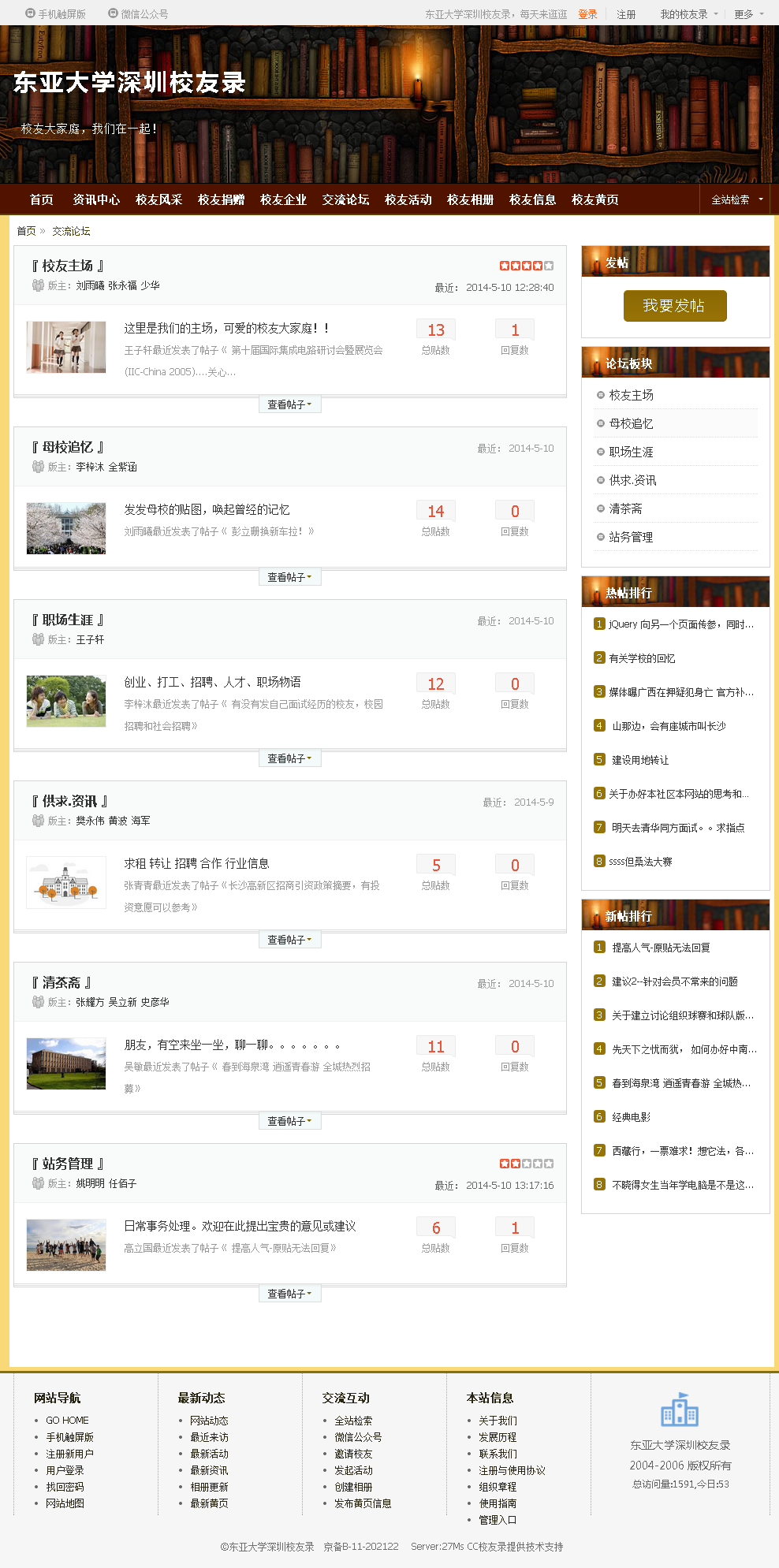Open 校友相册 in navigation bar
Viewport: 779px width, 1568px height.
pos(470,199)
